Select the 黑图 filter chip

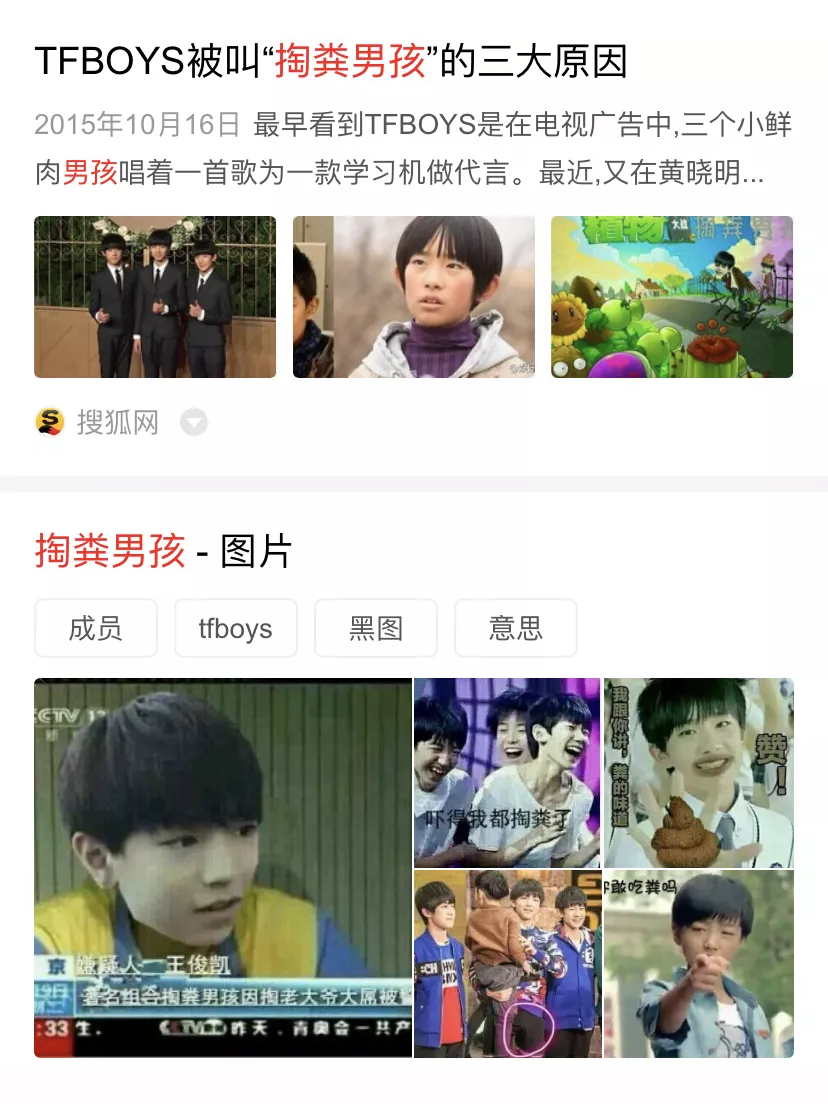376,628
